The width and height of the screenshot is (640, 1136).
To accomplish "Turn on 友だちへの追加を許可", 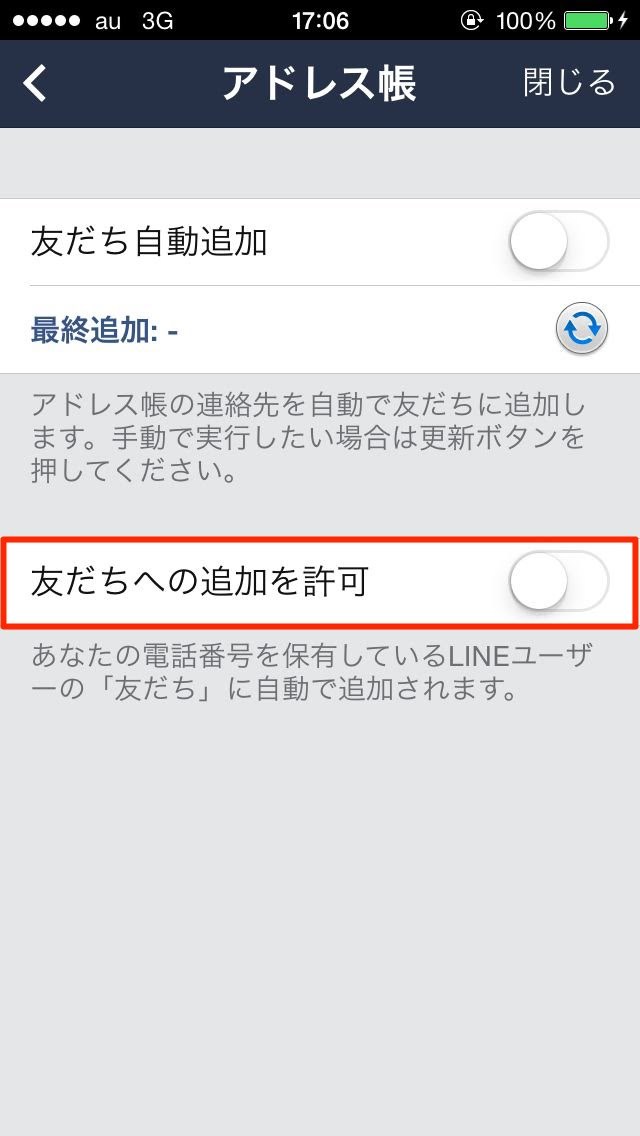I will pos(558,581).
